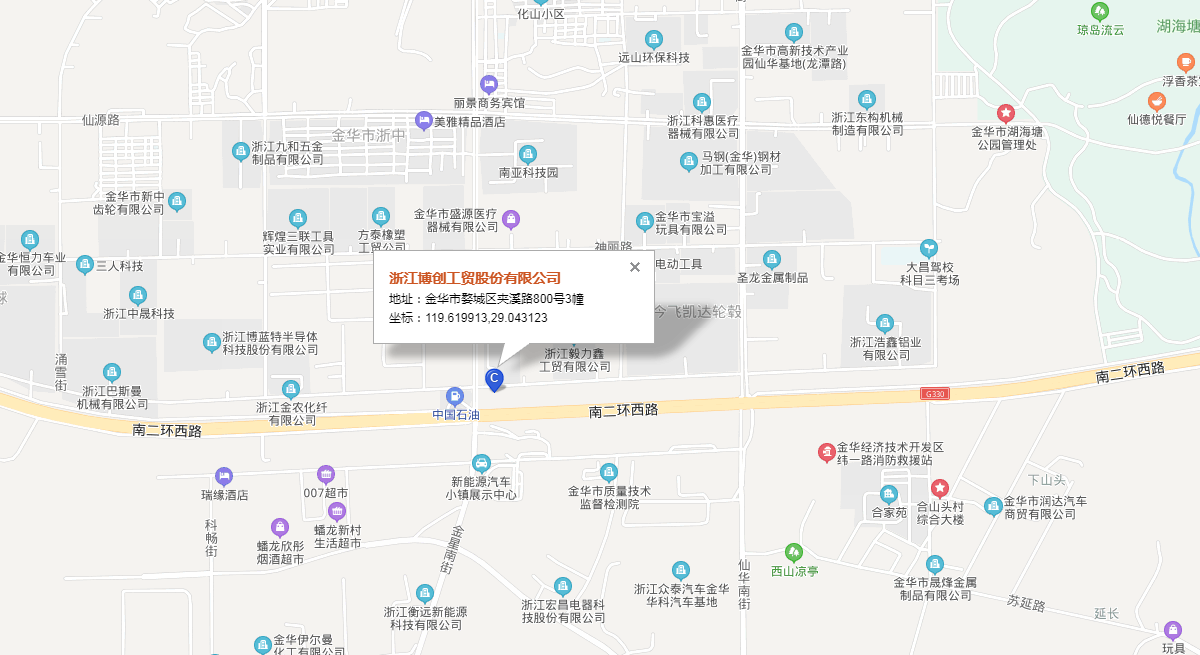Select the 大昌驾校科目三考场 pin

pyautogui.click(x=929, y=248)
